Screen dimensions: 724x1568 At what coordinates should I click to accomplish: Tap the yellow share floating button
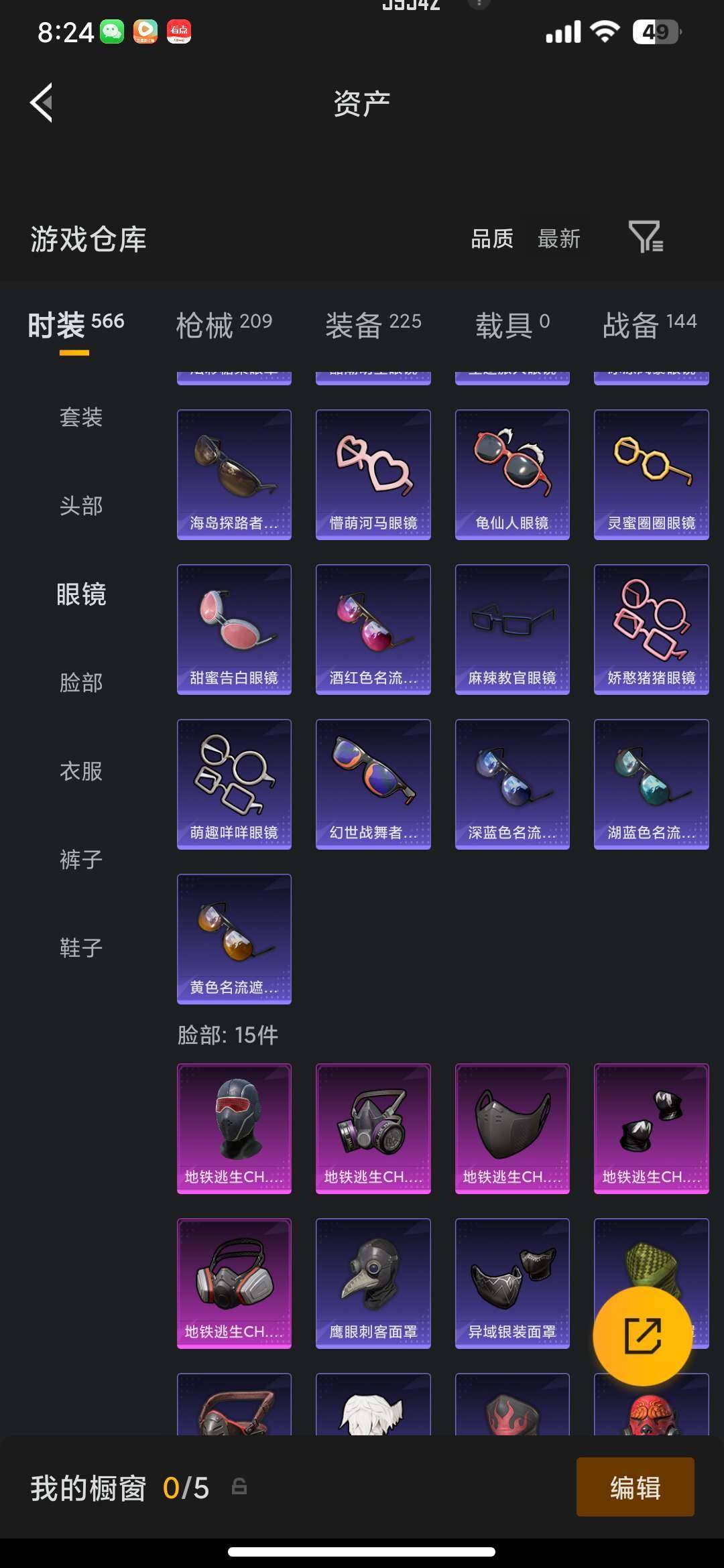[642, 1336]
